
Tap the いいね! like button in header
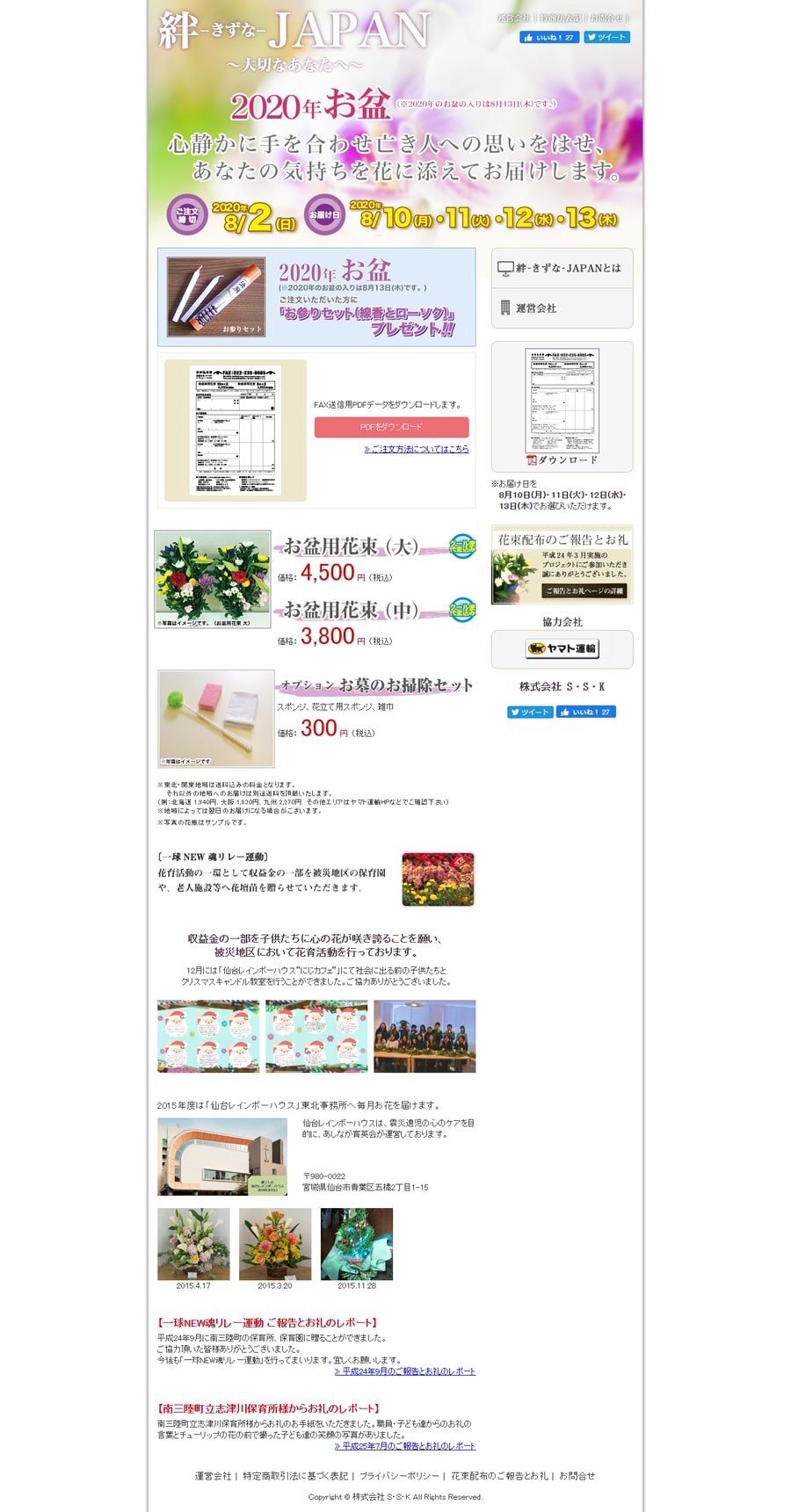tap(548, 38)
